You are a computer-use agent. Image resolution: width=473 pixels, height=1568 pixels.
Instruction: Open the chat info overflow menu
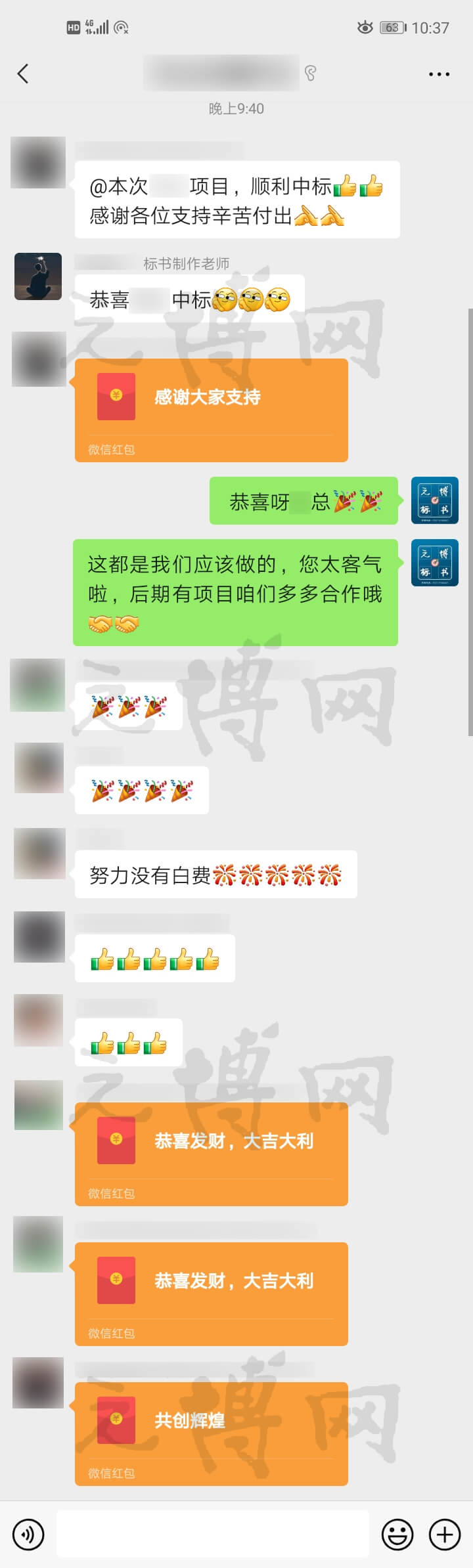(439, 74)
